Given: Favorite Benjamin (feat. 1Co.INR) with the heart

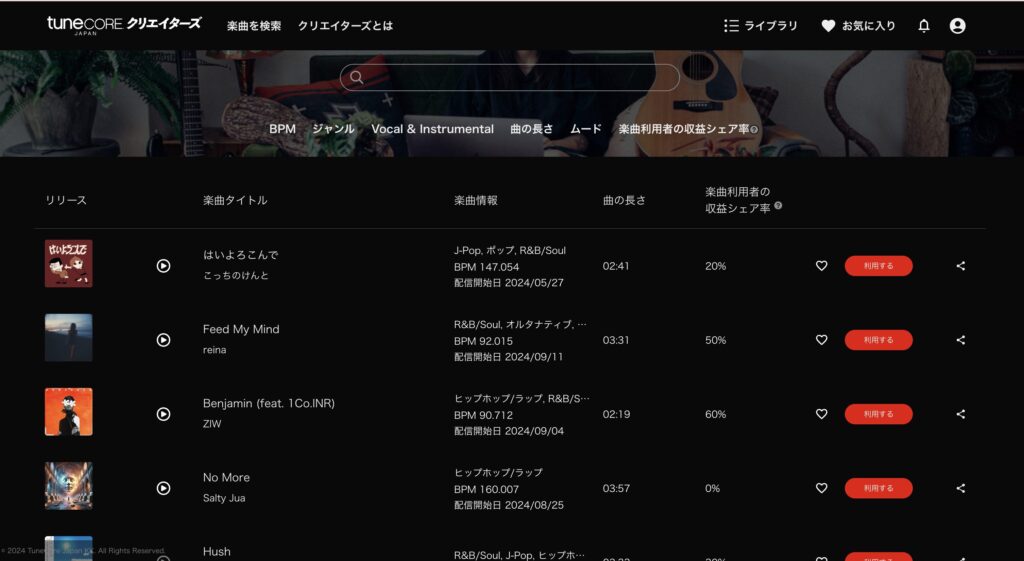Looking at the screenshot, I should (x=821, y=414).
